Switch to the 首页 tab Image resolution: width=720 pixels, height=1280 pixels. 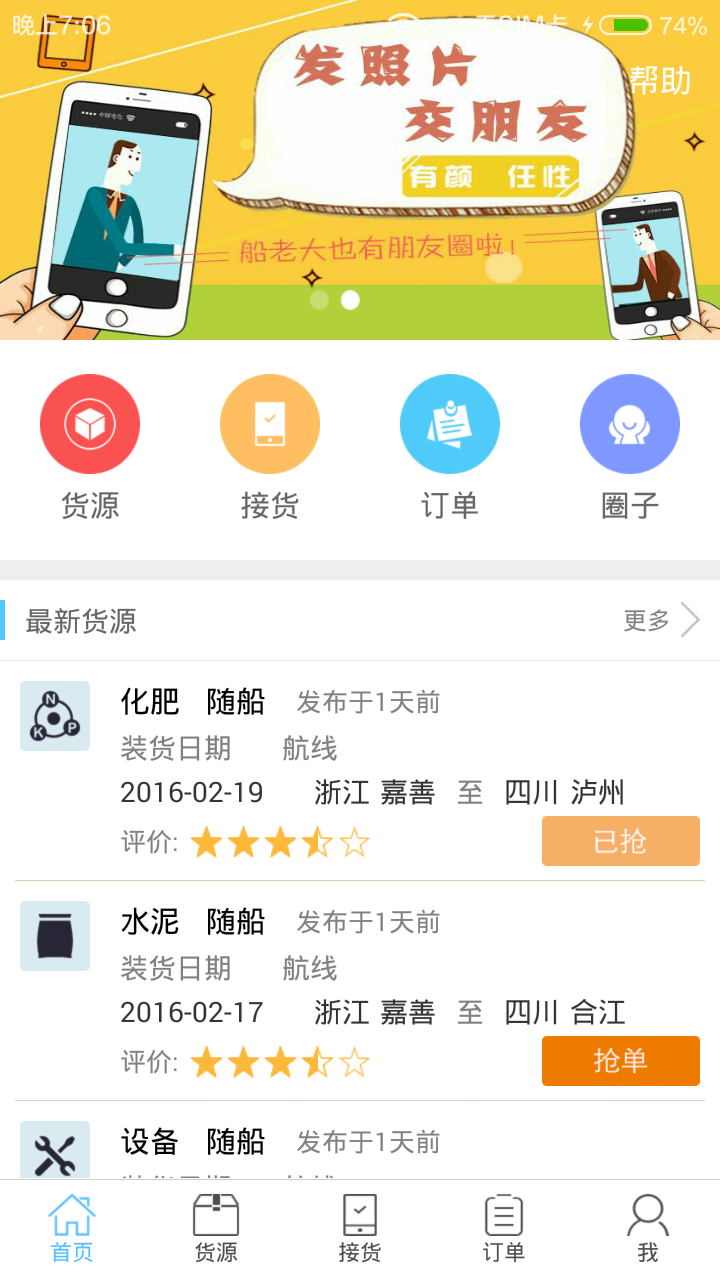72,1230
